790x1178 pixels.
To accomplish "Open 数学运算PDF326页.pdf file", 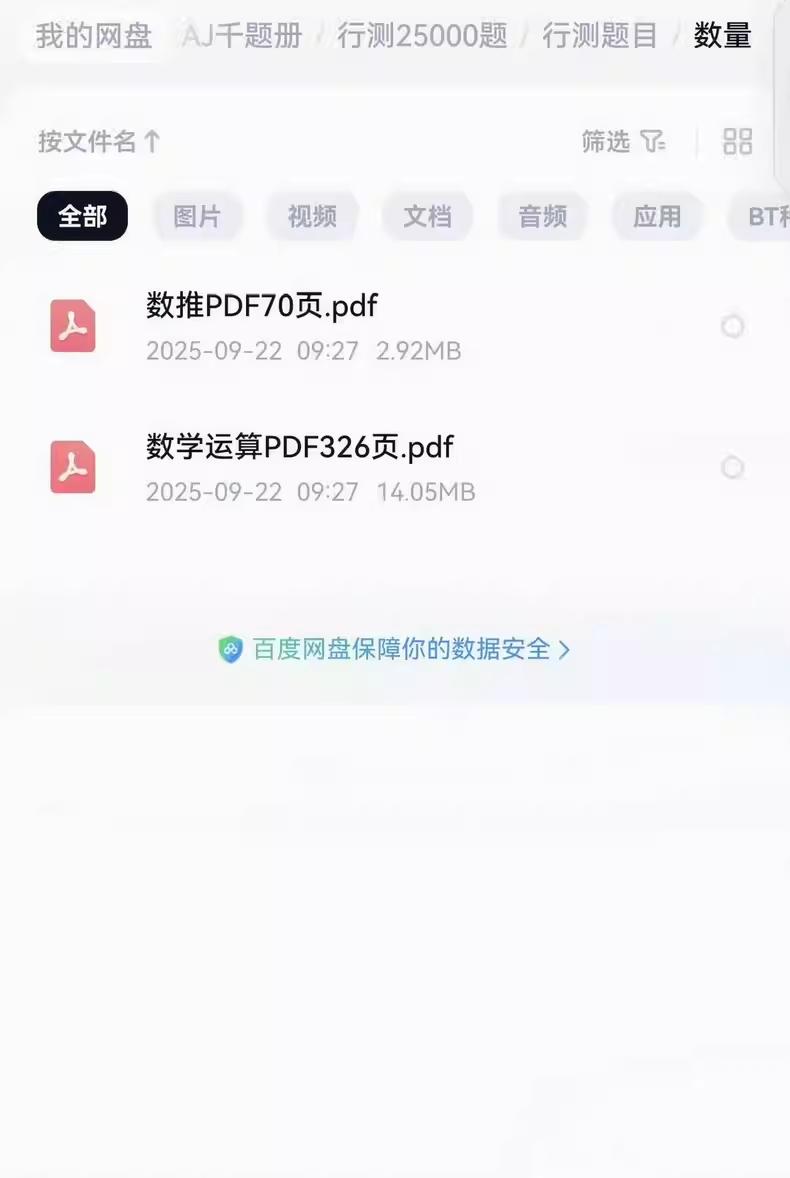I will click(x=300, y=447).
